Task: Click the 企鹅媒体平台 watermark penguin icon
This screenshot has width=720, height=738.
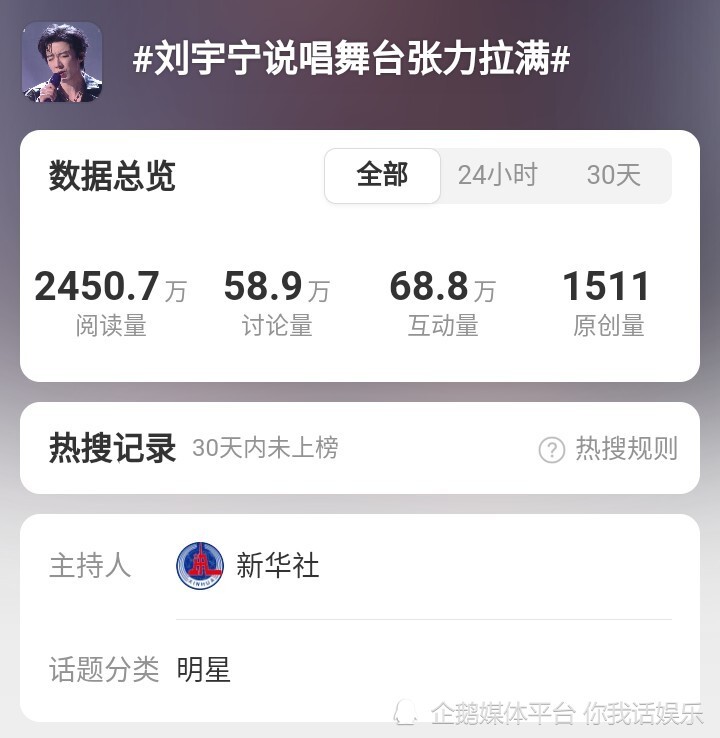Action: coord(404,712)
